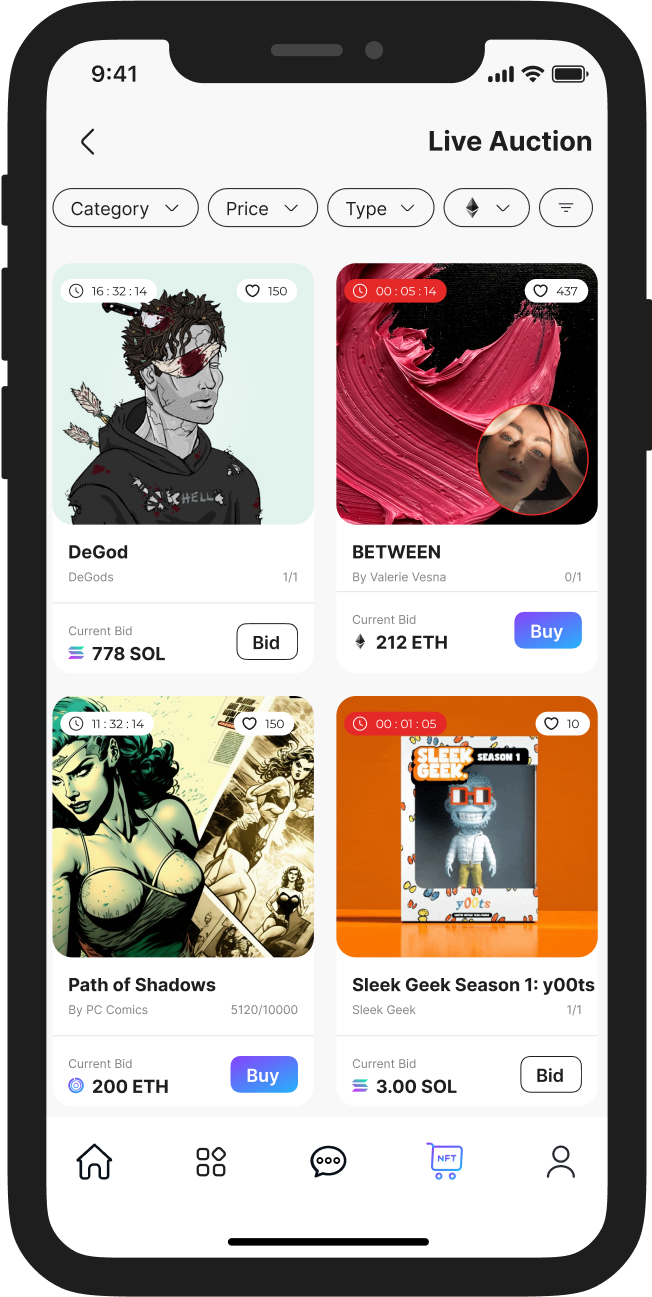Go back using the arrow icon

pos(88,142)
